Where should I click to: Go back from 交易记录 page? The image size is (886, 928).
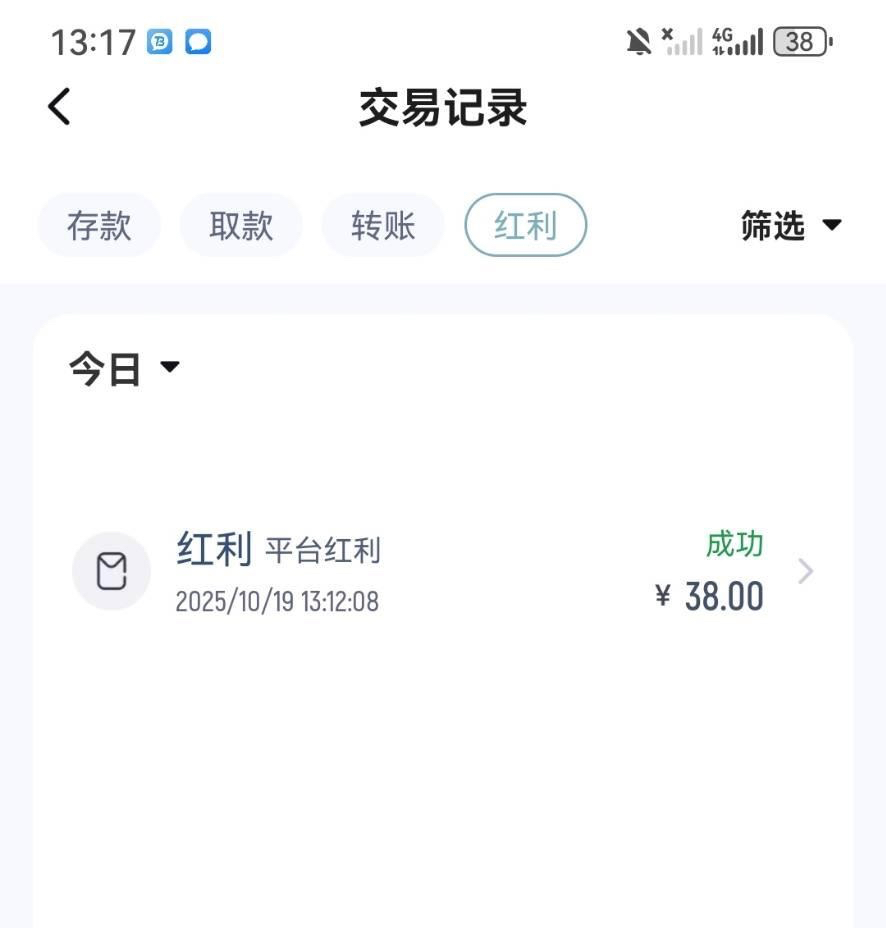[60, 106]
